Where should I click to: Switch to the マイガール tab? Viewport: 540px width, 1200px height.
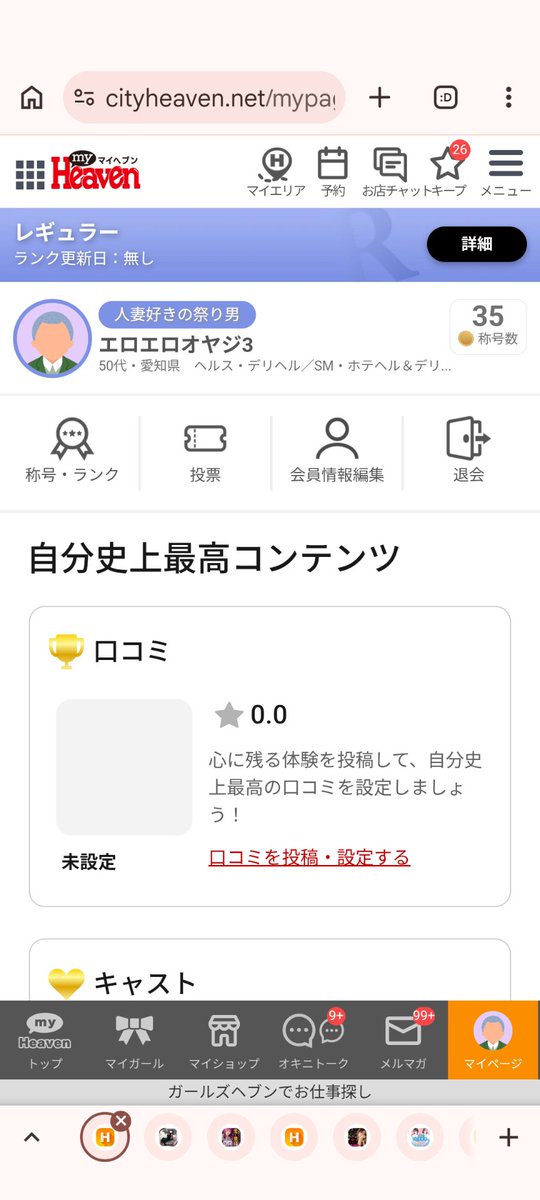pyautogui.click(x=134, y=1040)
